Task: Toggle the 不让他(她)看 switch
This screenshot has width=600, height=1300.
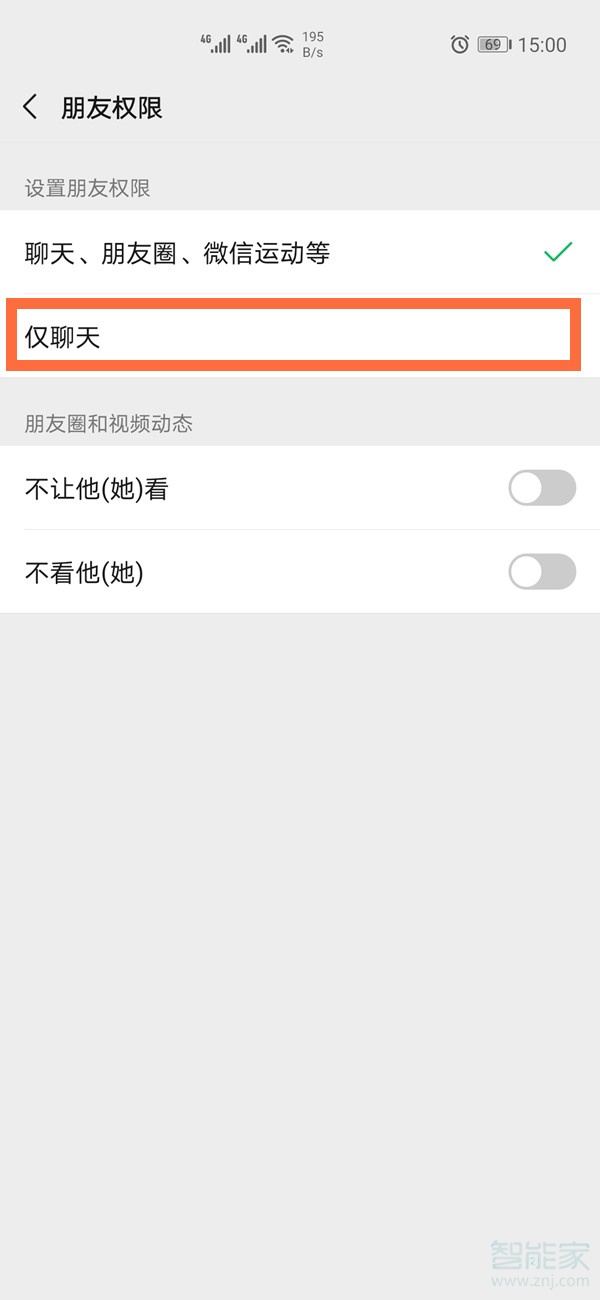Action: tap(542, 489)
